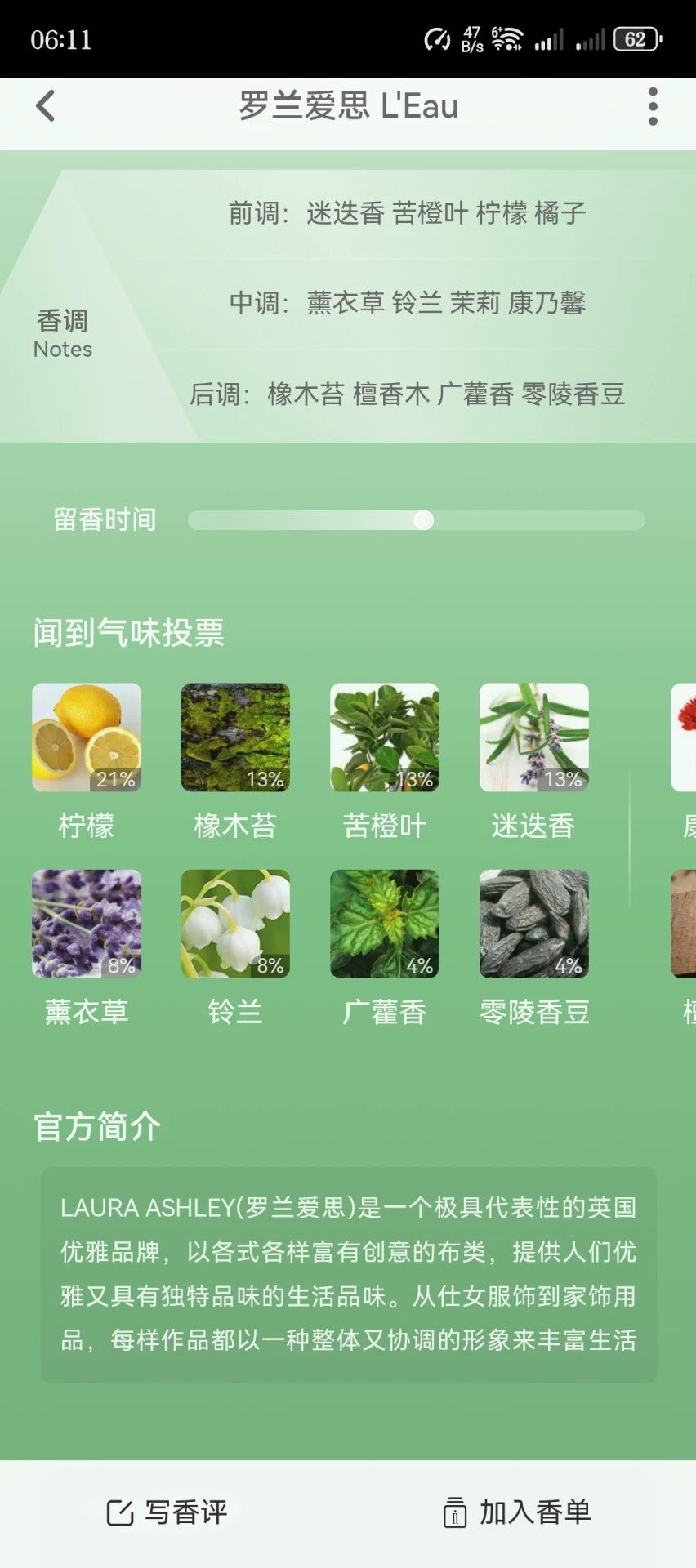Write a fragrance review with 写香评

tap(167, 1512)
